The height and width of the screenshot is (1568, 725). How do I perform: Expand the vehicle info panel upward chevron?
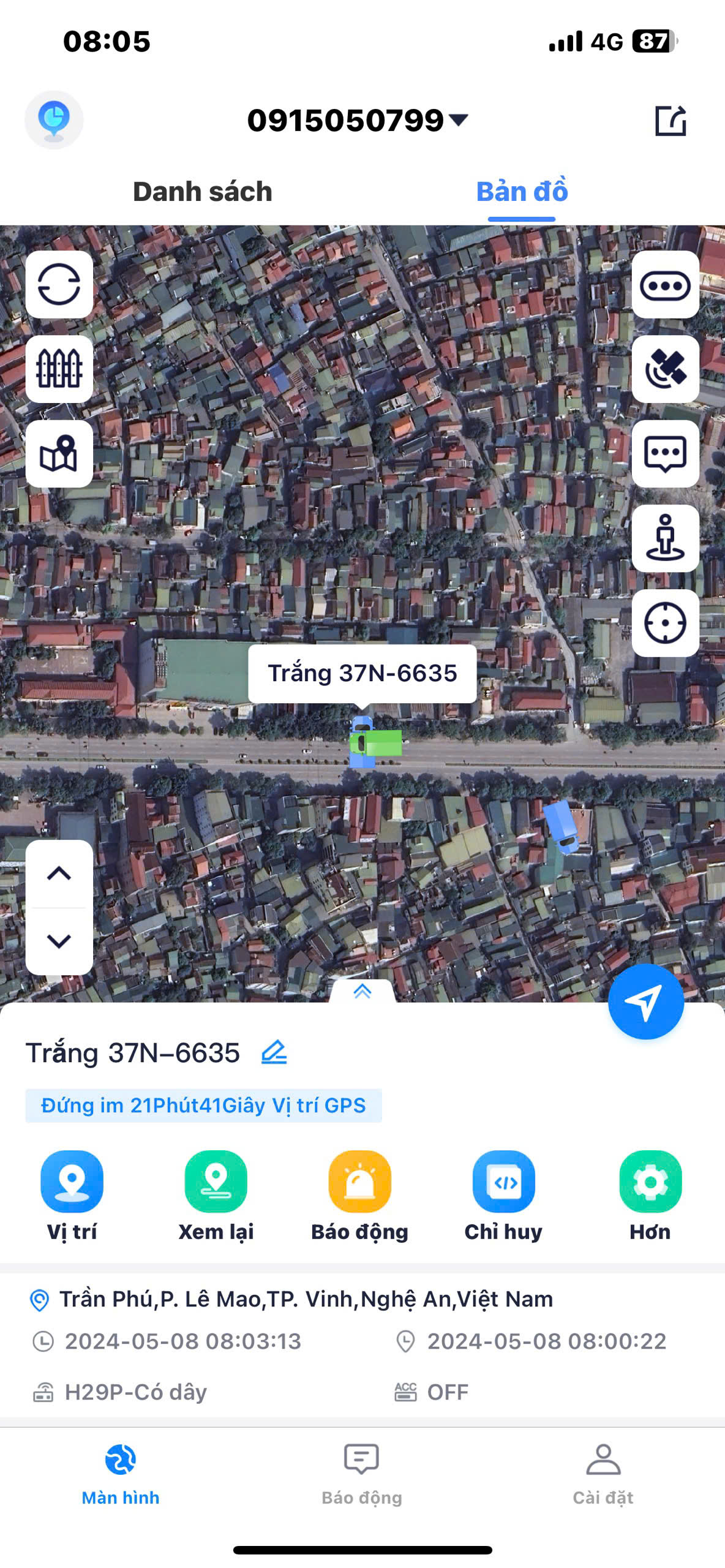[362, 991]
